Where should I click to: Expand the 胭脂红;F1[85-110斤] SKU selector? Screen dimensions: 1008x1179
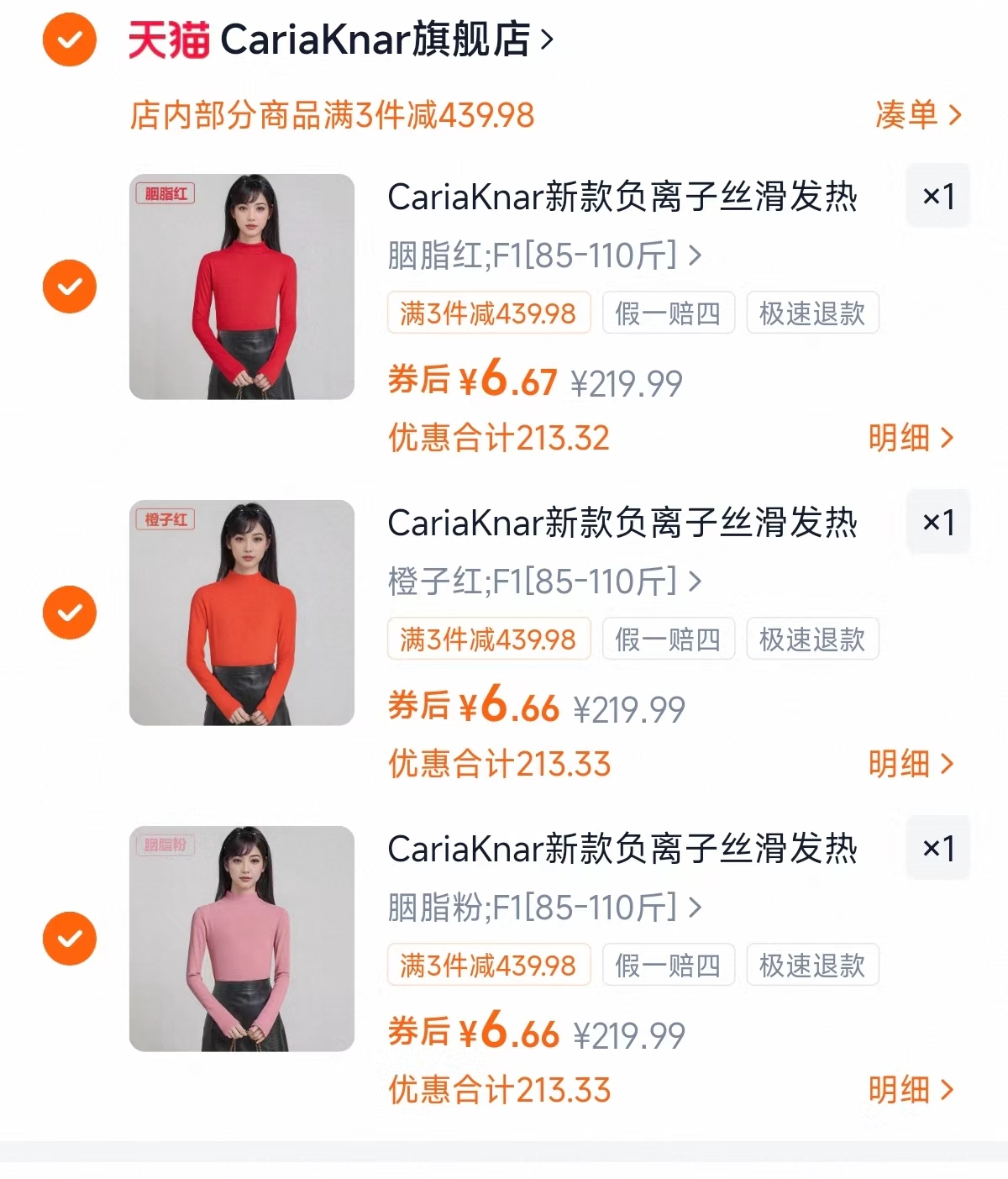click(x=542, y=255)
